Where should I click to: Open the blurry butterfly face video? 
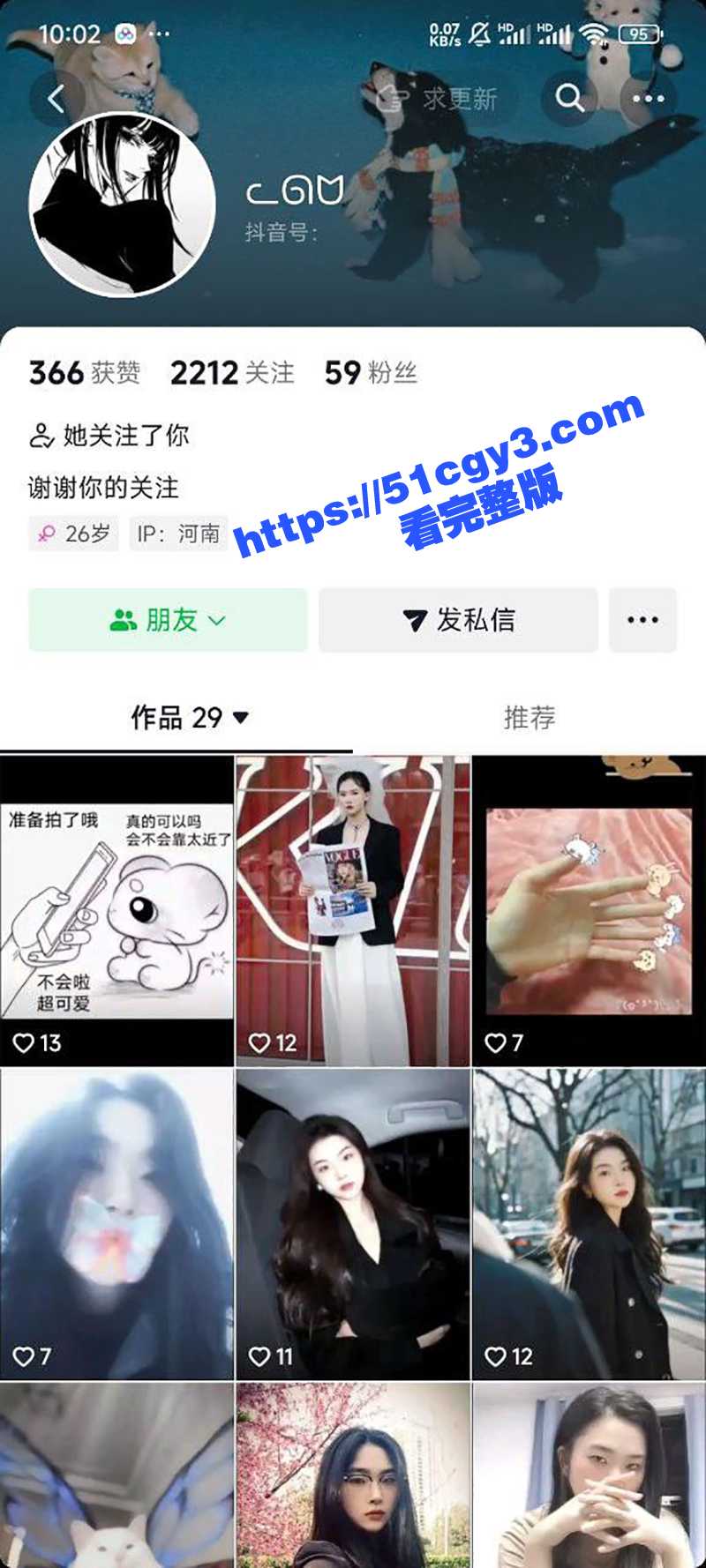tap(116, 1224)
